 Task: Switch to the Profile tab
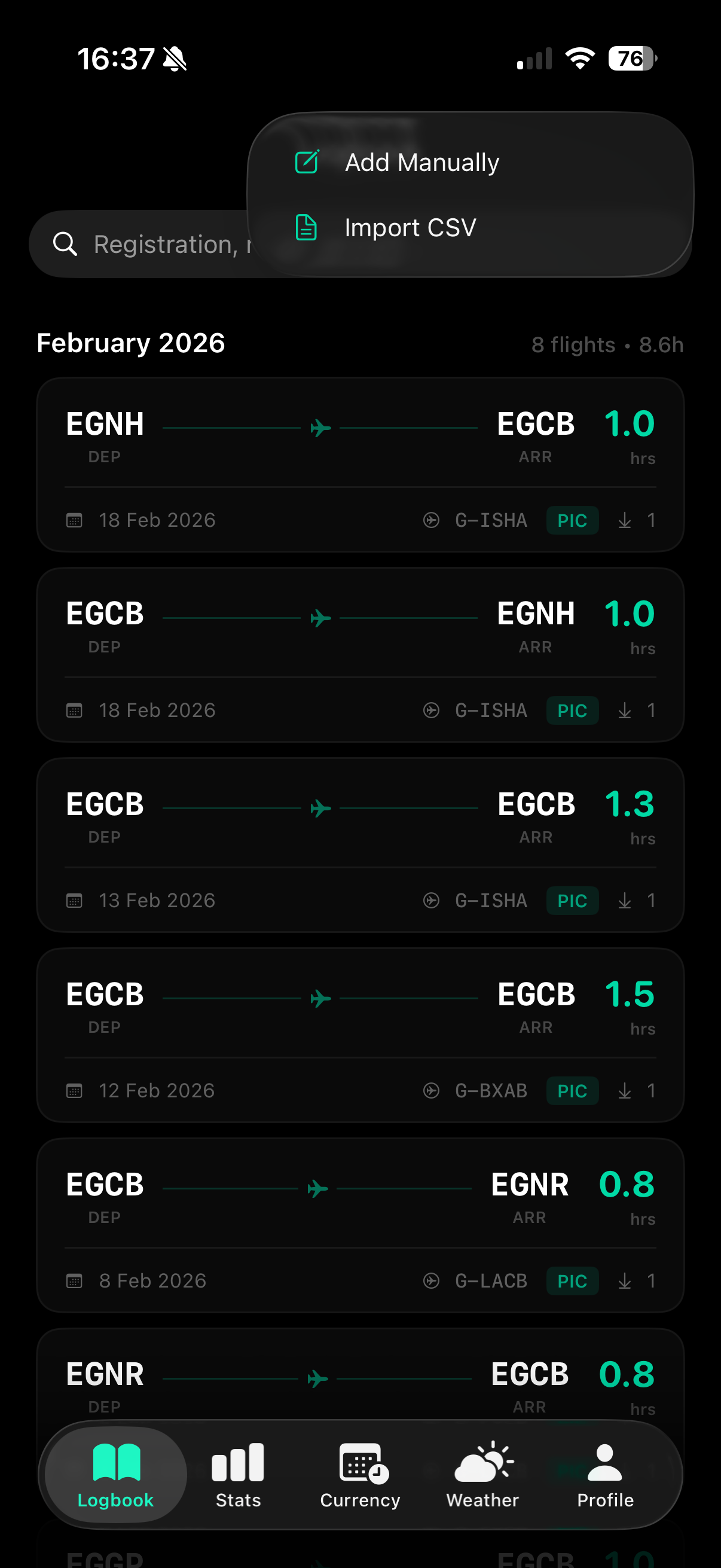tap(605, 1474)
